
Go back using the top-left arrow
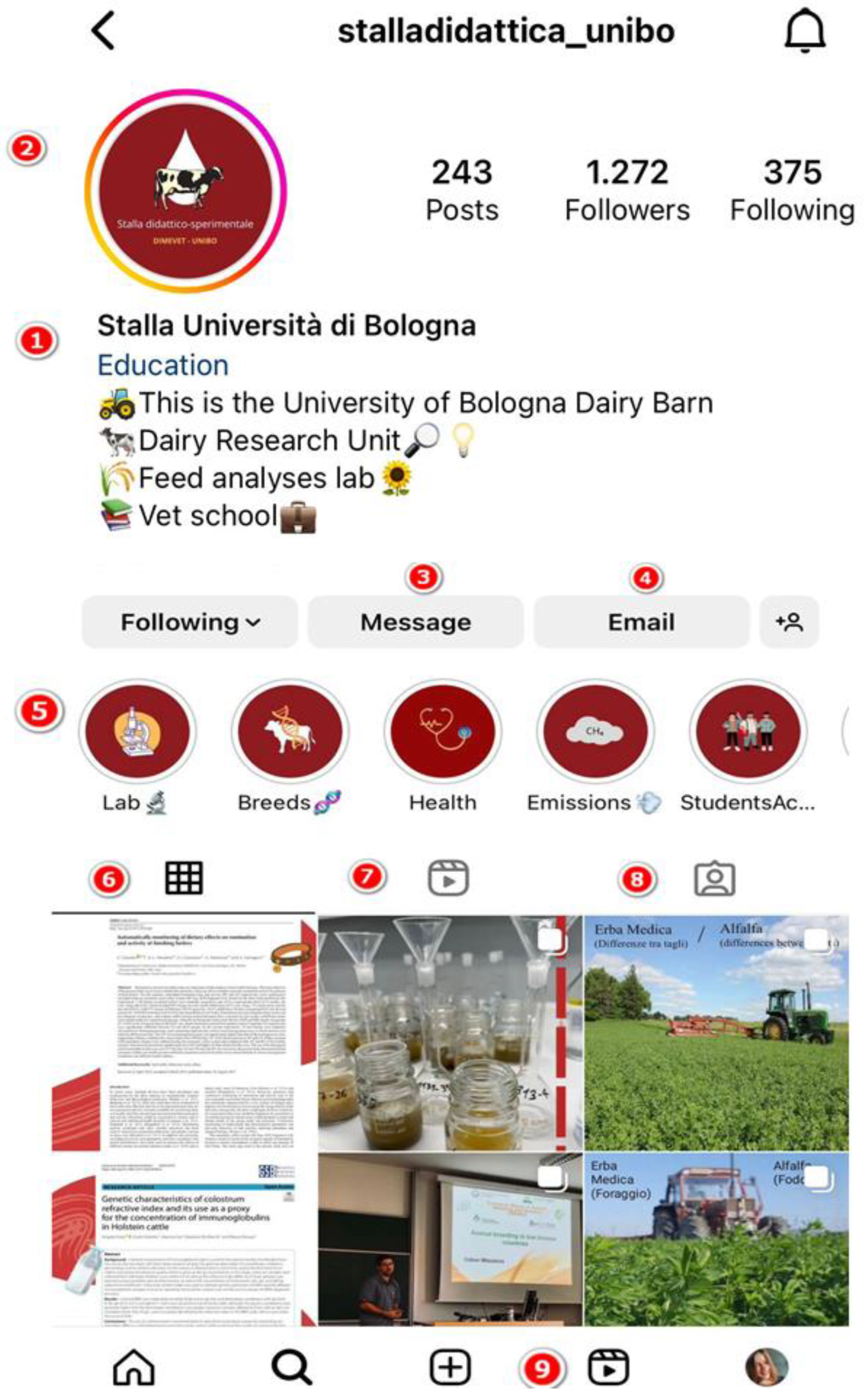pyautogui.click(x=104, y=31)
